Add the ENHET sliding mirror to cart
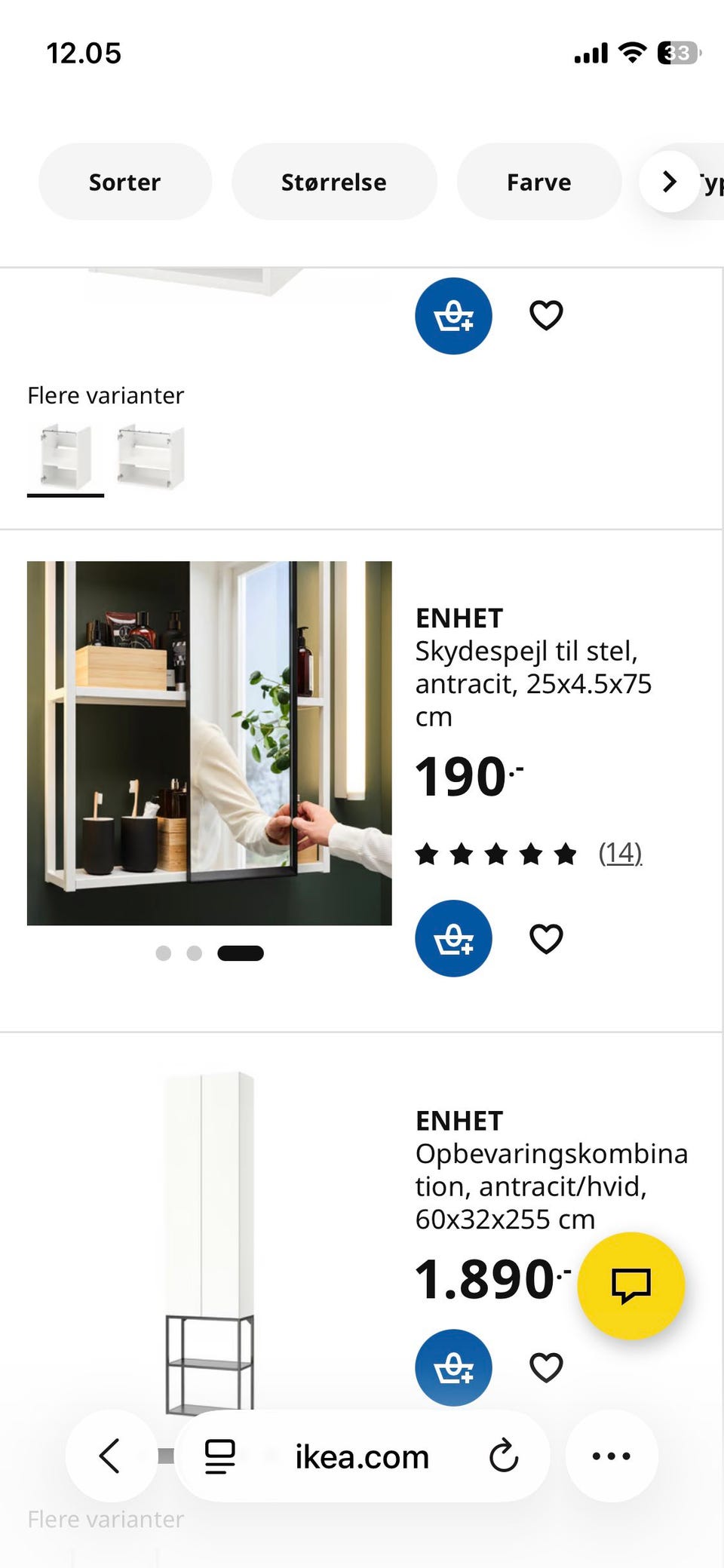Image resolution: width=724 pixels, height=1568 pixels. pos(453,939)
